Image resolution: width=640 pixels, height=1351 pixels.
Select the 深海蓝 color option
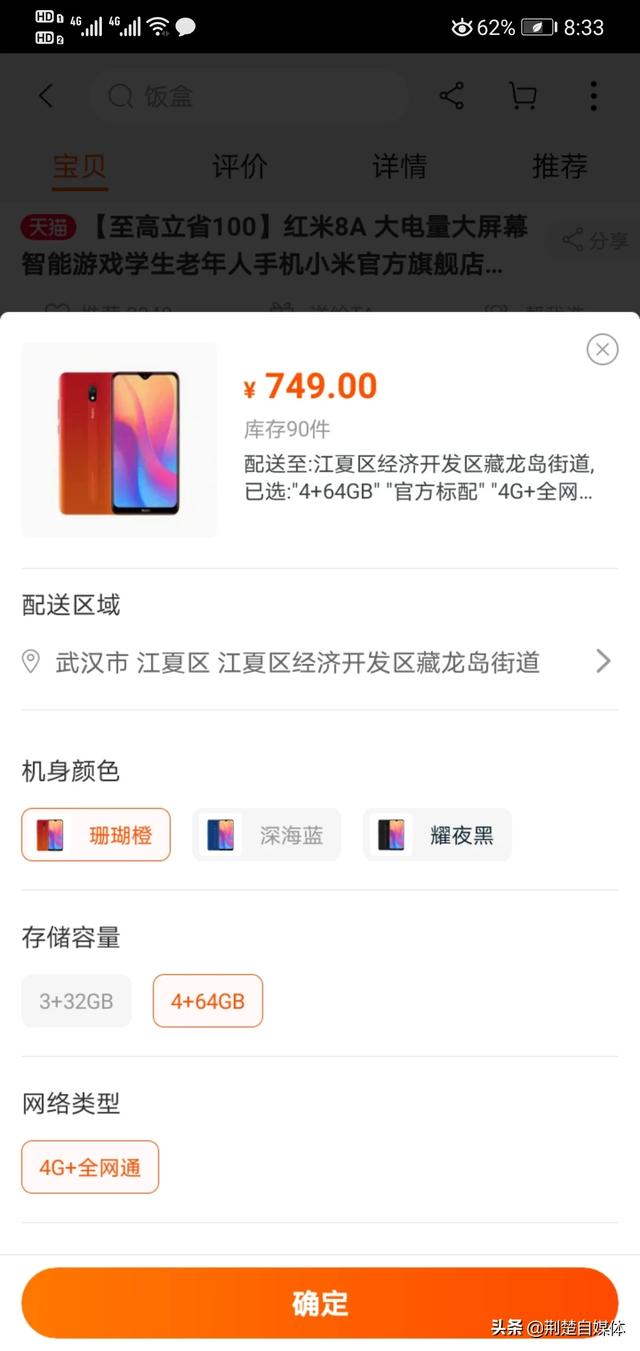point(267,835)
